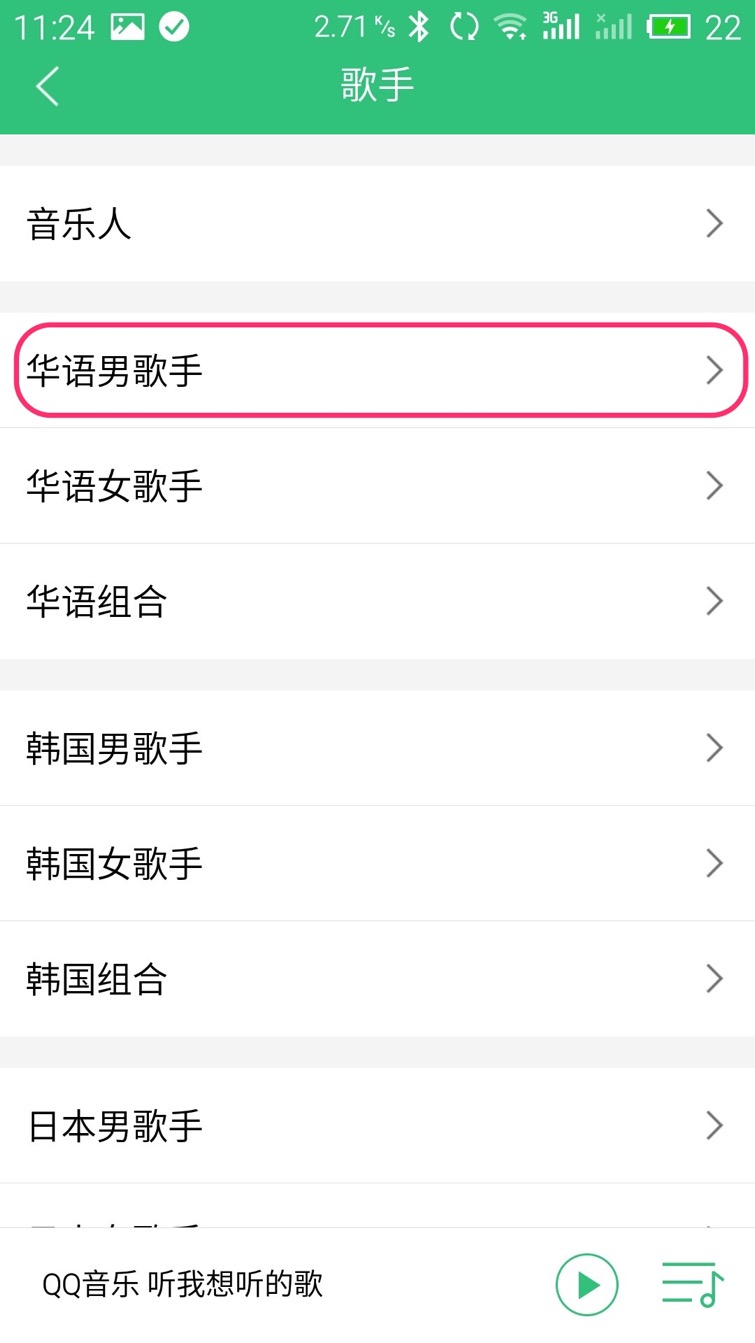This screenshot has width=755, height=1343.
Task: Open the playlist queue icon
Action: click(691, 1284)
